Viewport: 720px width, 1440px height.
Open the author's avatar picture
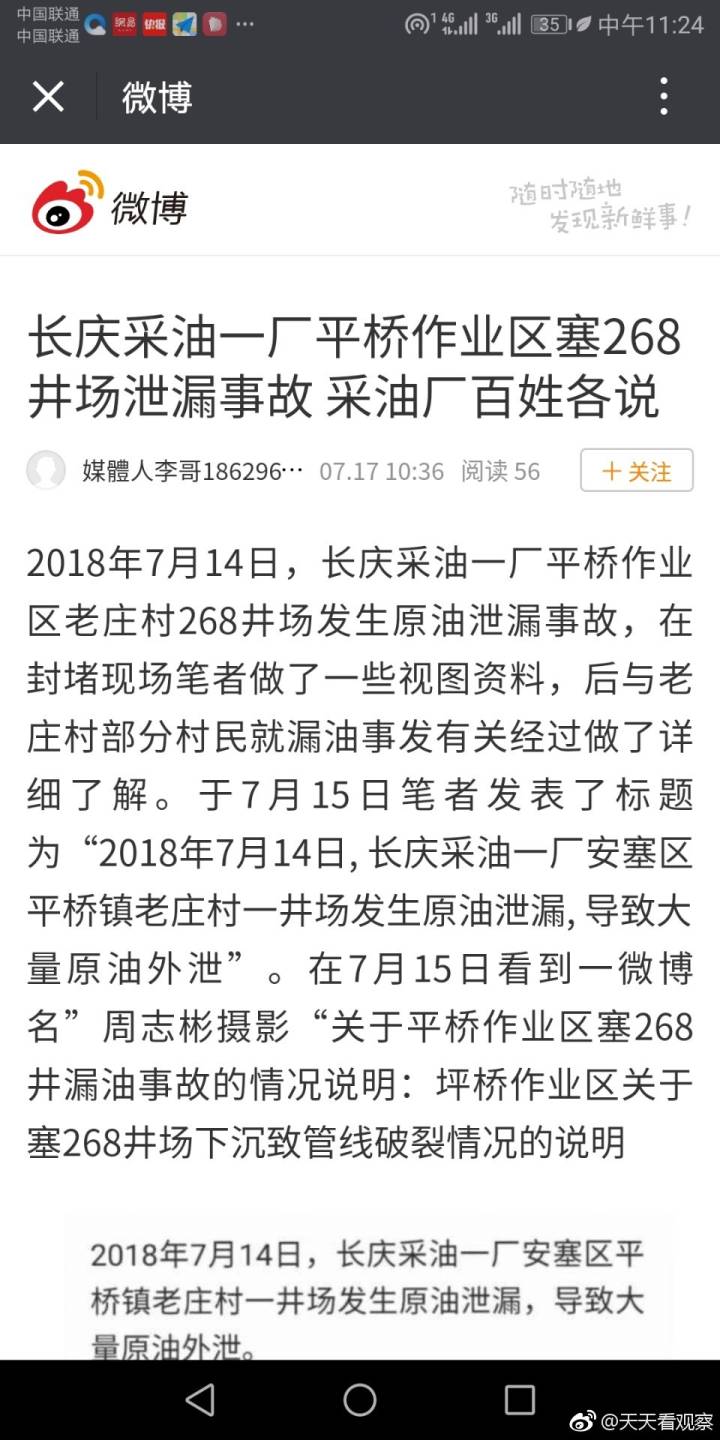(x=46, y=471)
